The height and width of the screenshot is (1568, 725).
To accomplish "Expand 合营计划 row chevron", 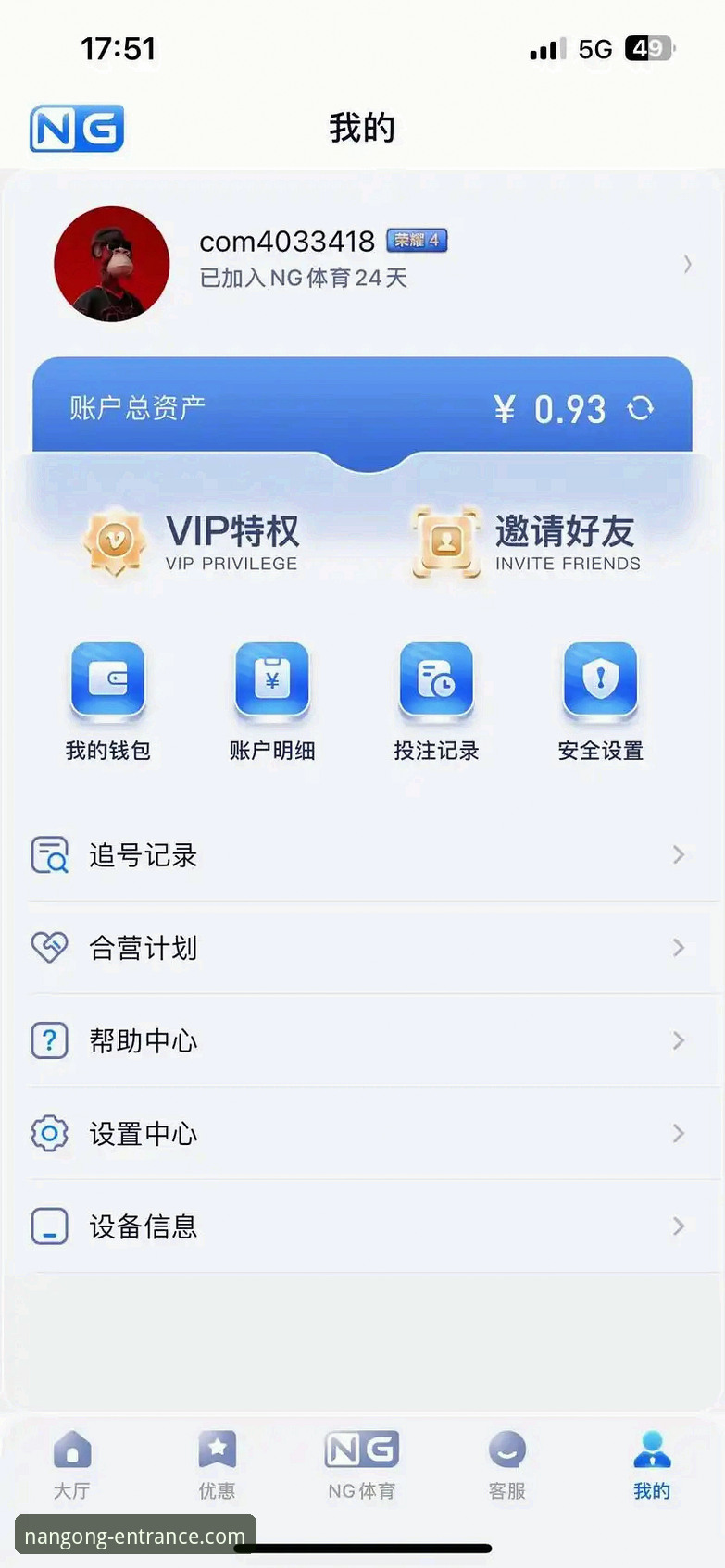I will click(679, 948).
